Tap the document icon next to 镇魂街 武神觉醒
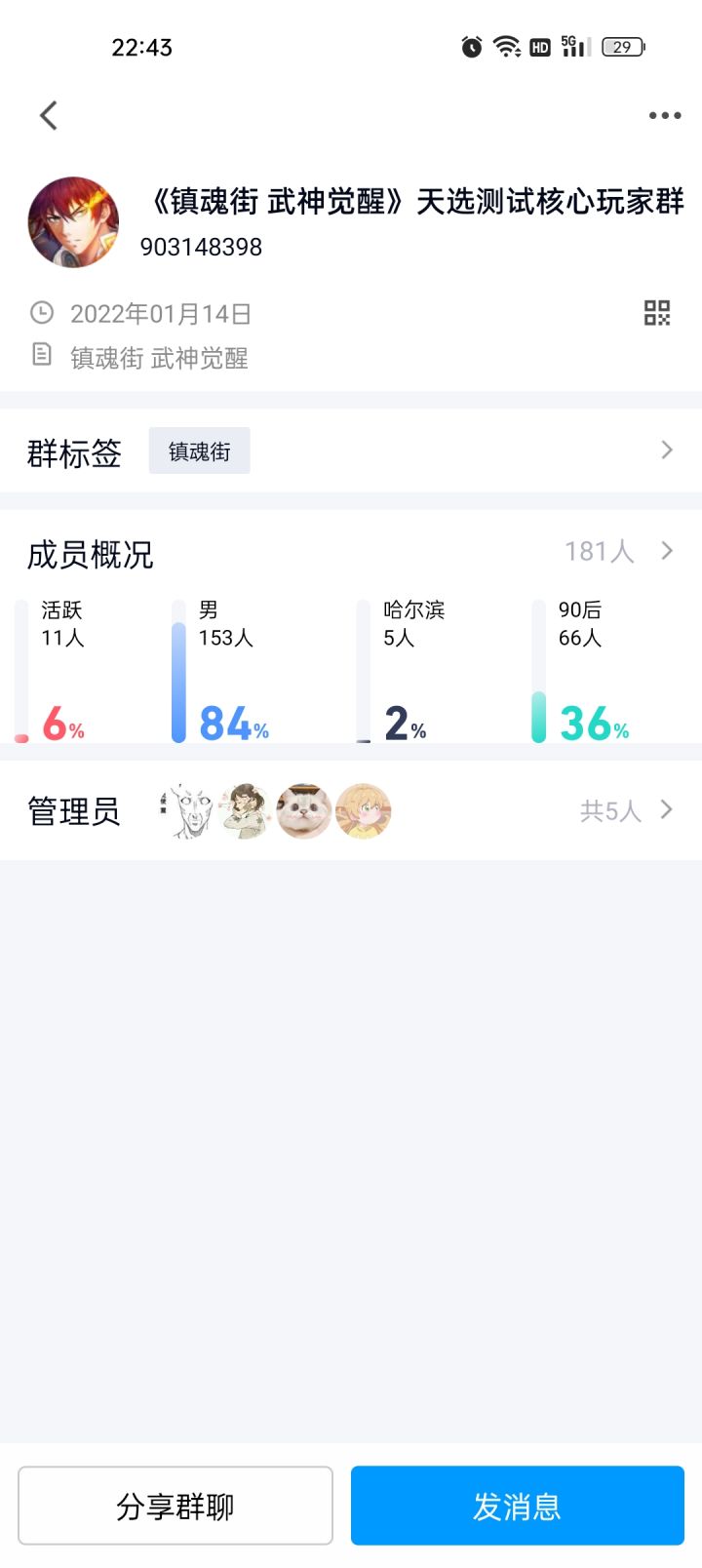The width and height of the screenshot is (702, 1568). pyautogui.click(x=40, y=357)
